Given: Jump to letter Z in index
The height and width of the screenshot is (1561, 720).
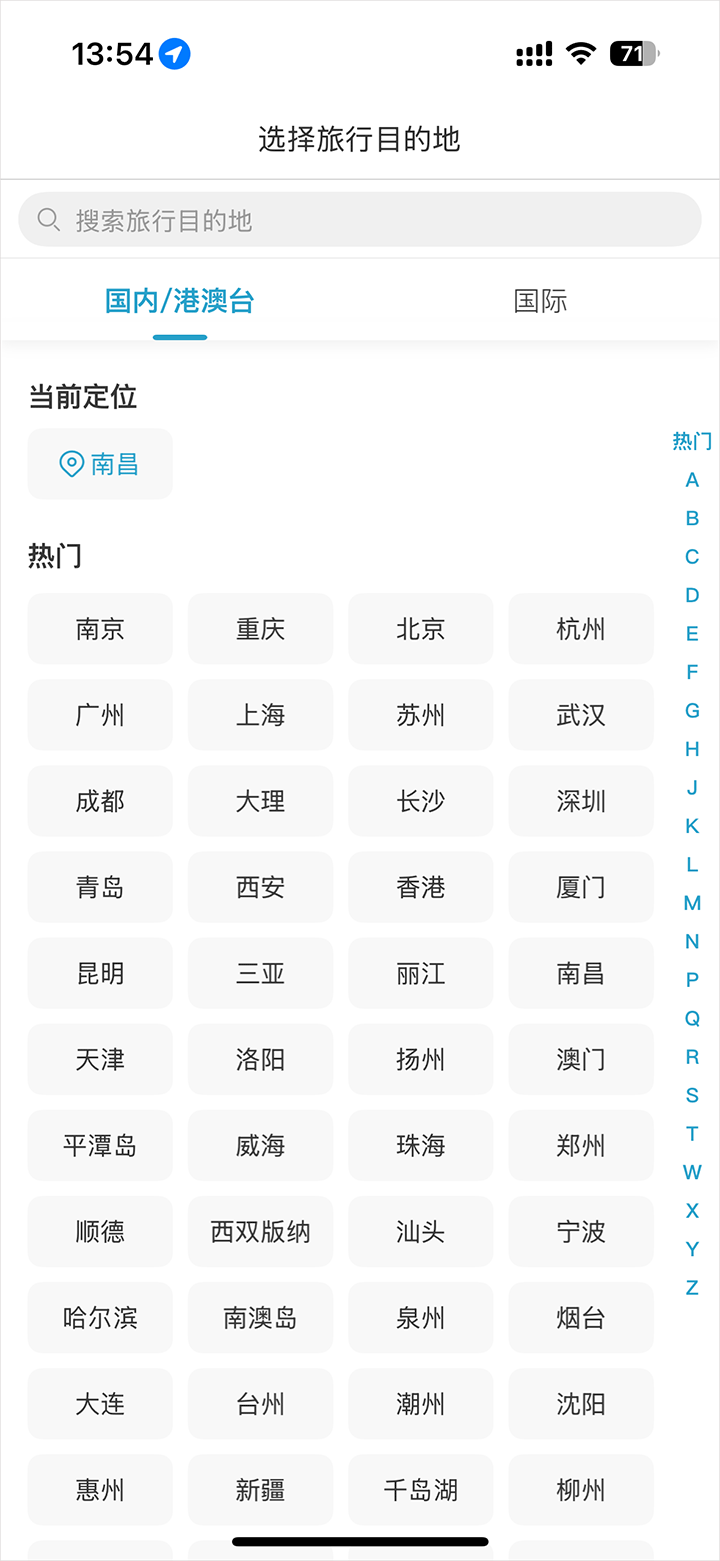Looking at the screenshot, I should tap(692, 1287).
